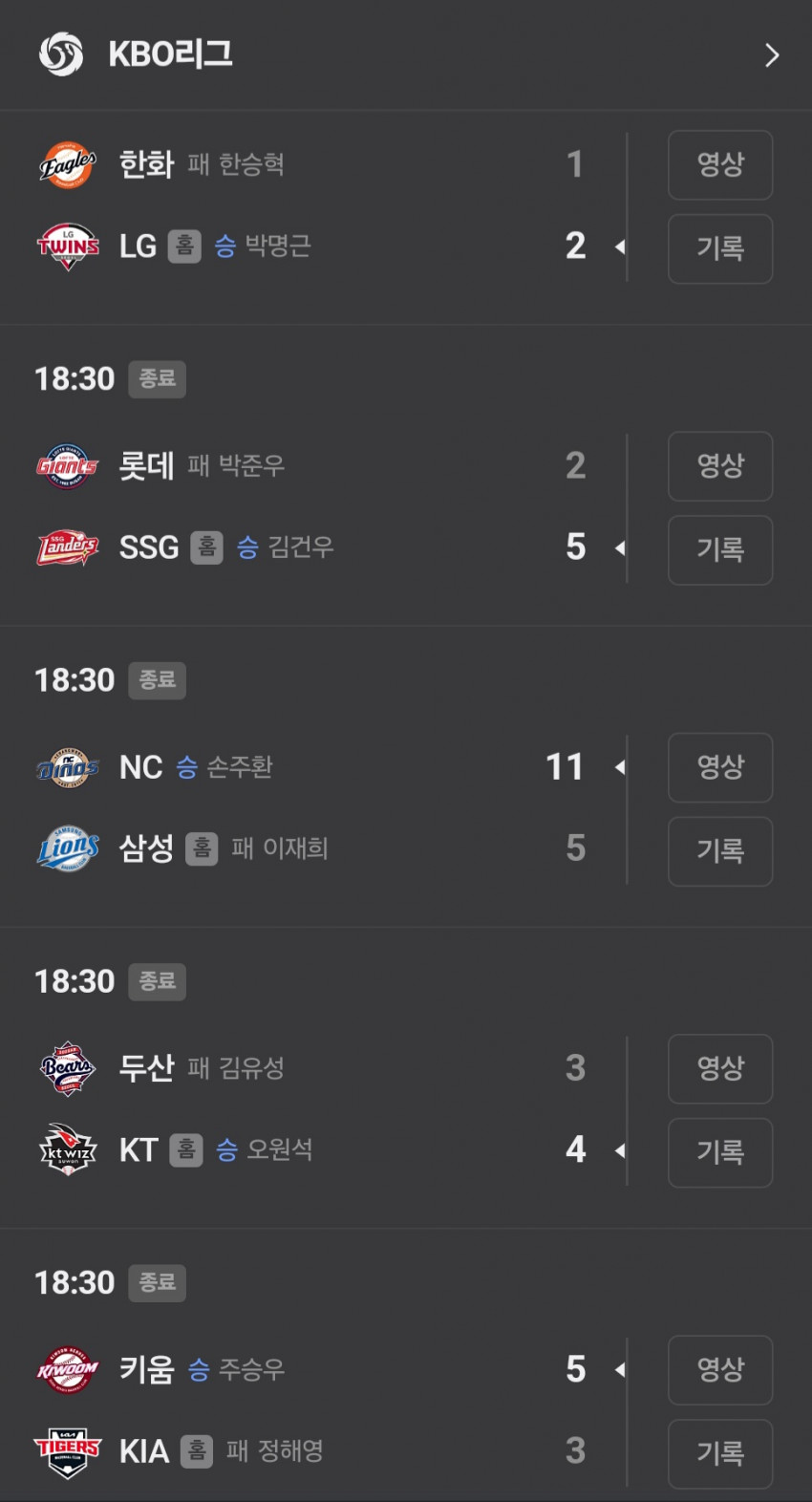Open the KBO리그 section chevron

pos(772,55)
